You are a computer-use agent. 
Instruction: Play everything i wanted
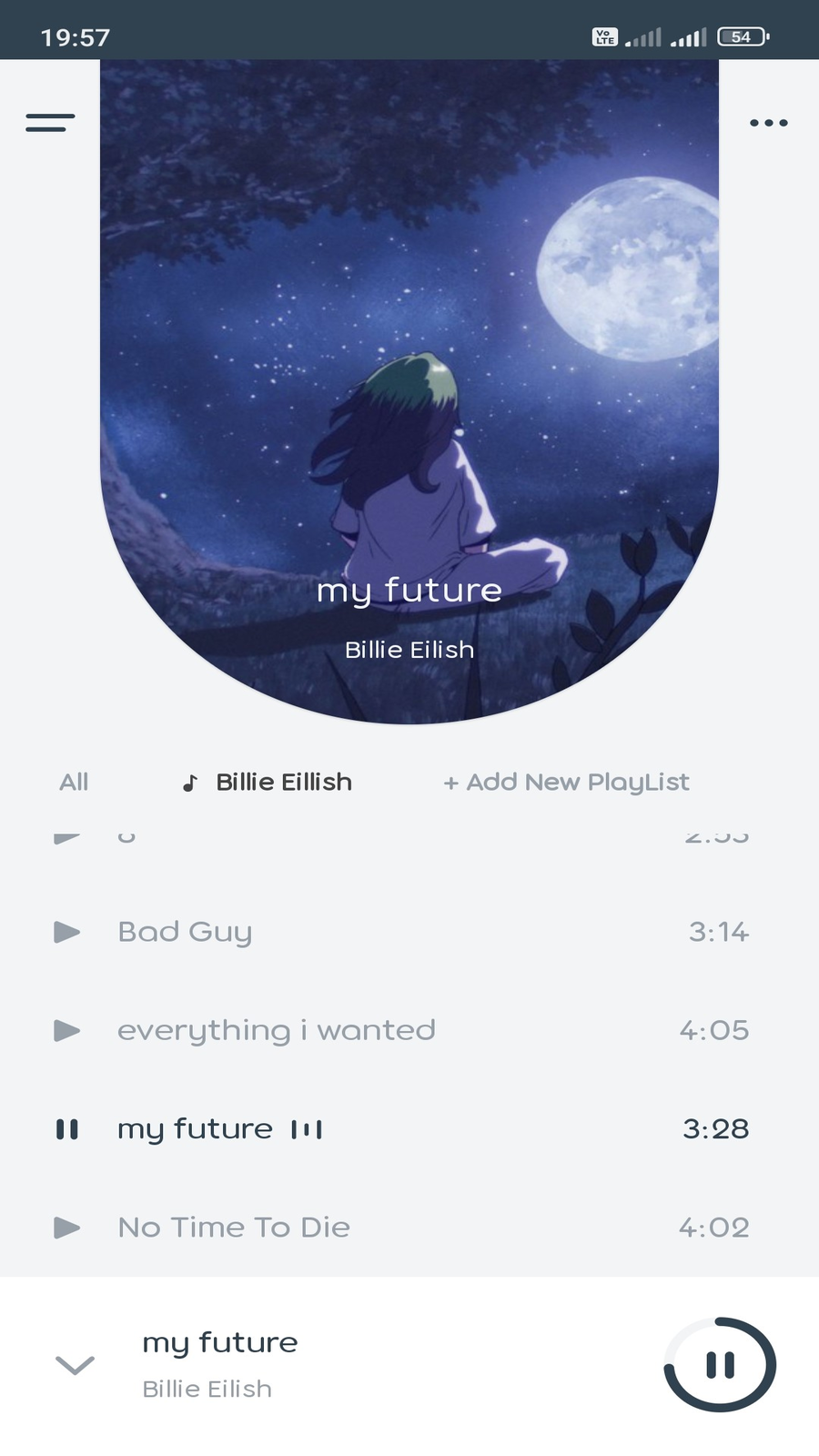click(x=67, y=1030)
